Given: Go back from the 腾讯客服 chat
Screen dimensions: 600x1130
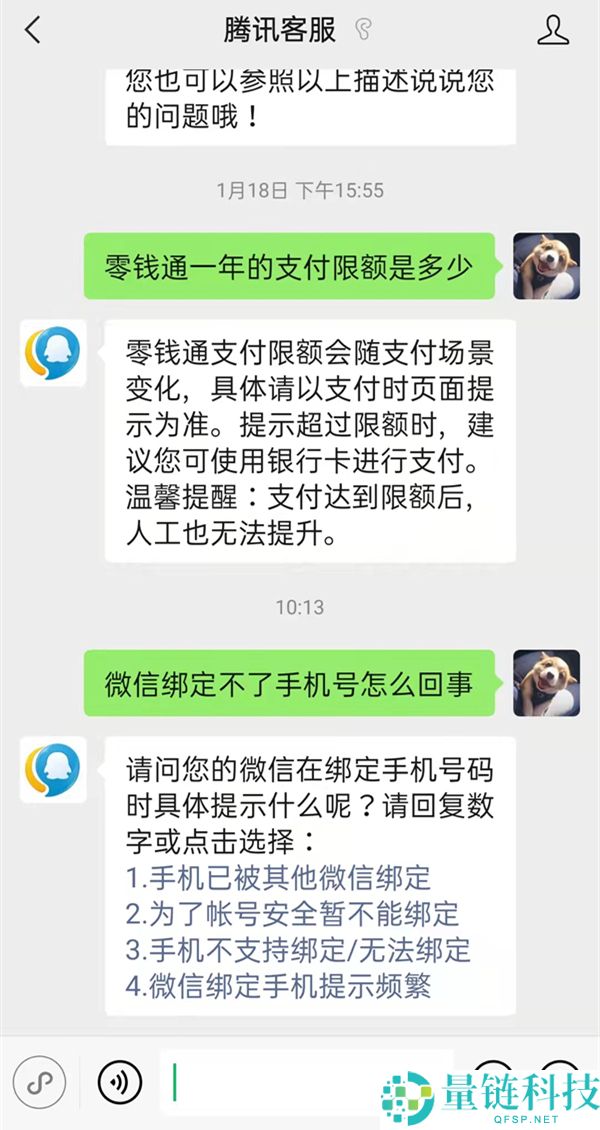Looking at the screenshot, I should pos(33,30).
